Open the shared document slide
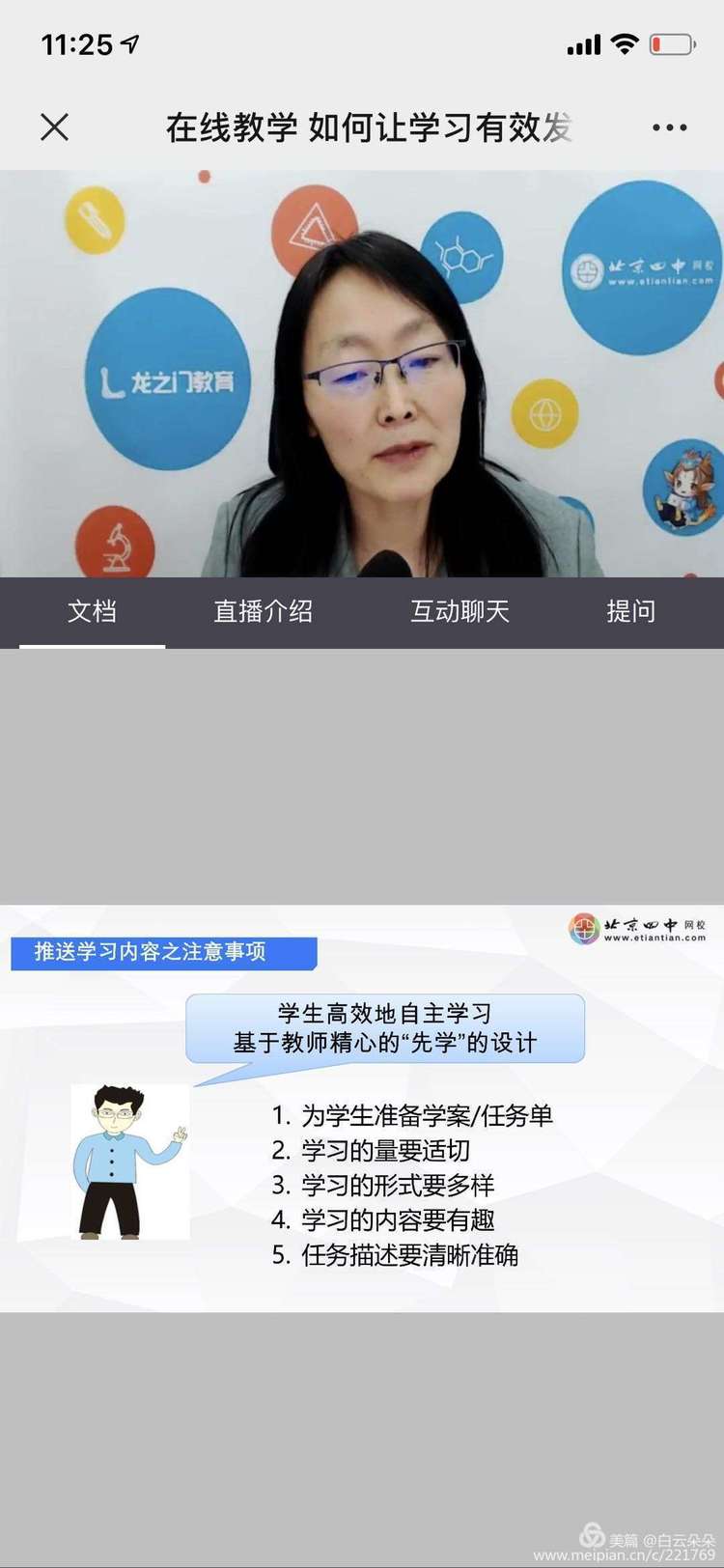The width and height of the screenshot is (724, 1568). click(362, 1107)
